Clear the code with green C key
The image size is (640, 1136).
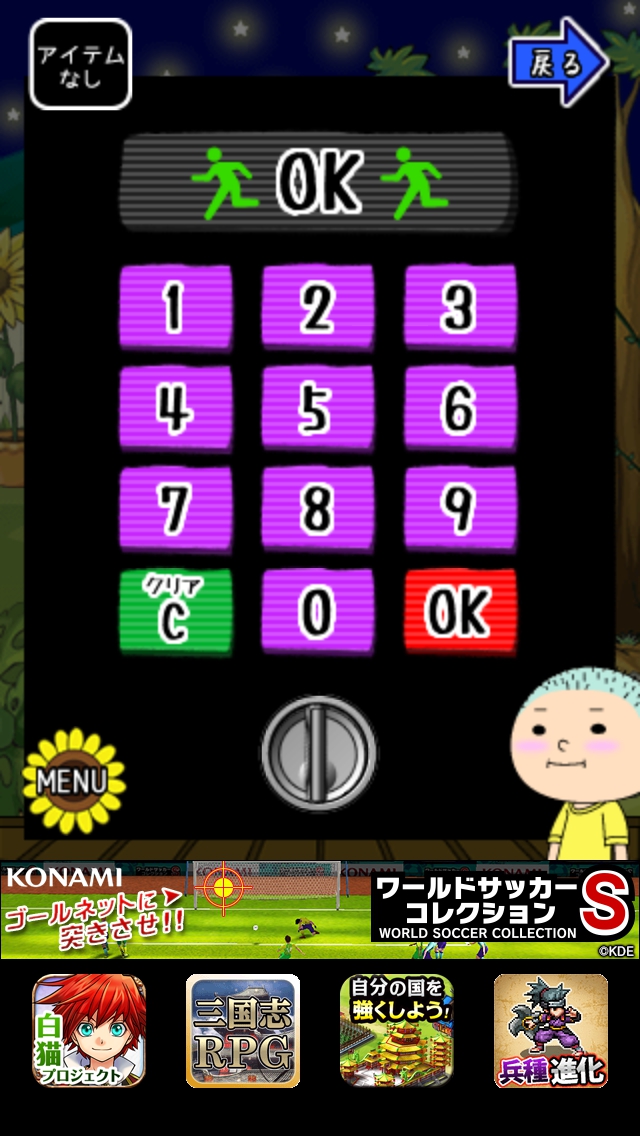coord(176,612)
